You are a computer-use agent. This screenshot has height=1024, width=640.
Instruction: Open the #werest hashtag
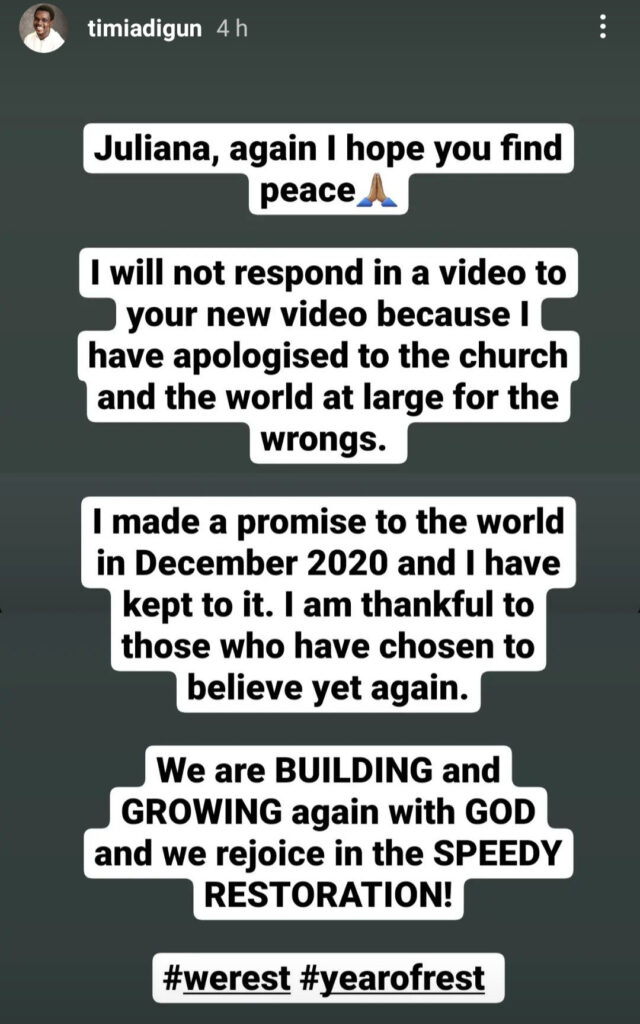coord(227,978)
